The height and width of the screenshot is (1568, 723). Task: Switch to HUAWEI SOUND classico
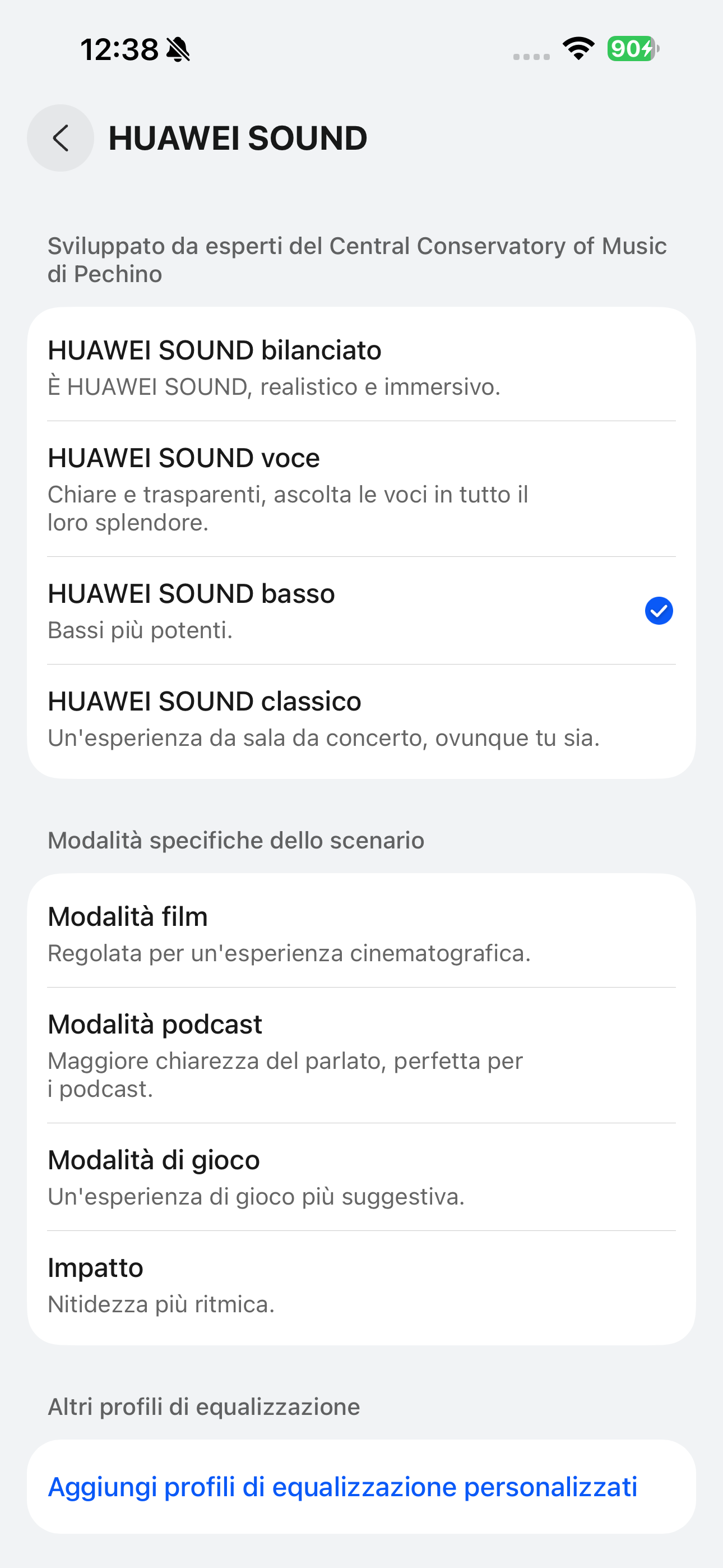[x=361, y=718]
